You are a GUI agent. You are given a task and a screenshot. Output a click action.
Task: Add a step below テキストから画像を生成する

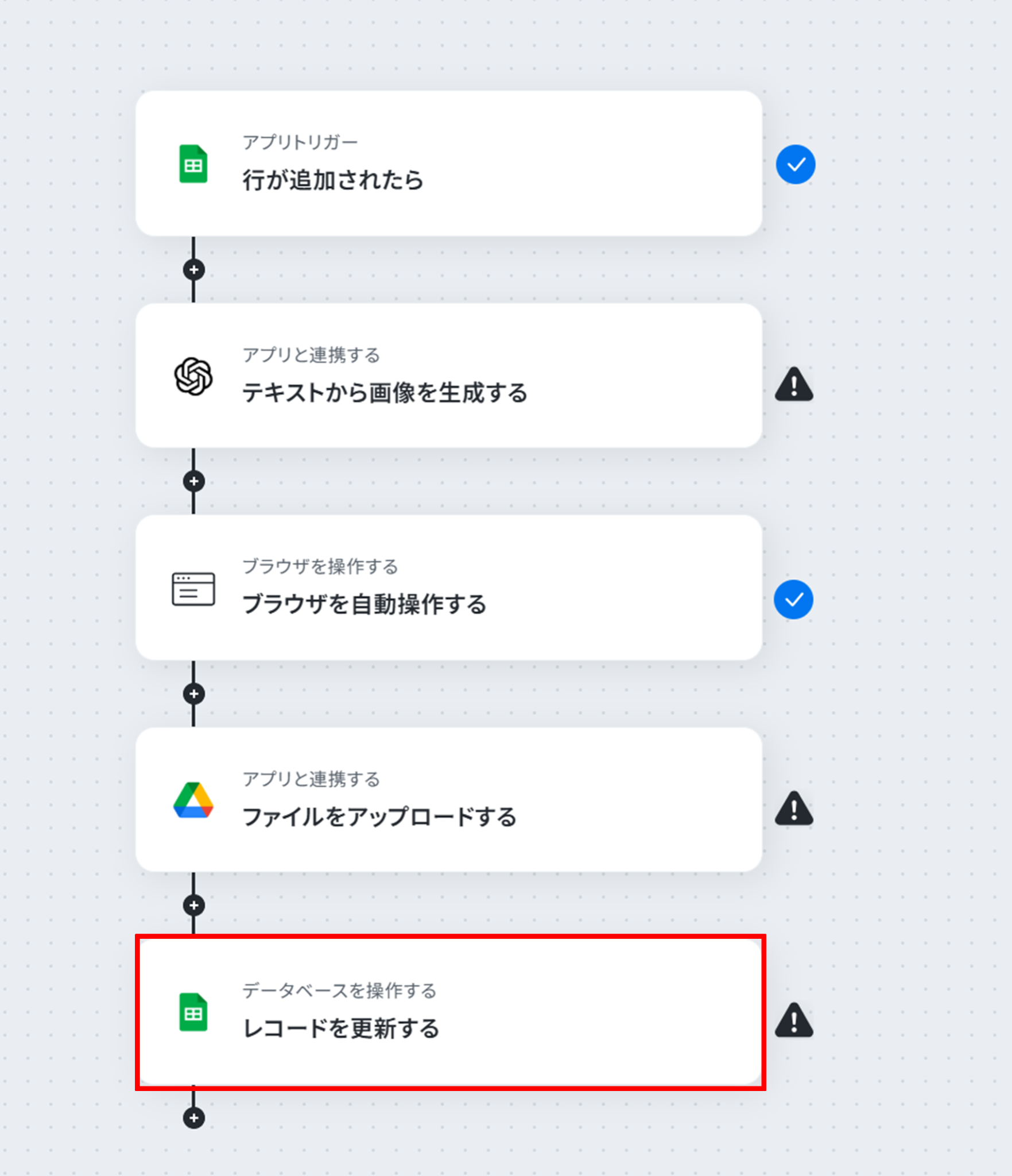coord(193,481)
